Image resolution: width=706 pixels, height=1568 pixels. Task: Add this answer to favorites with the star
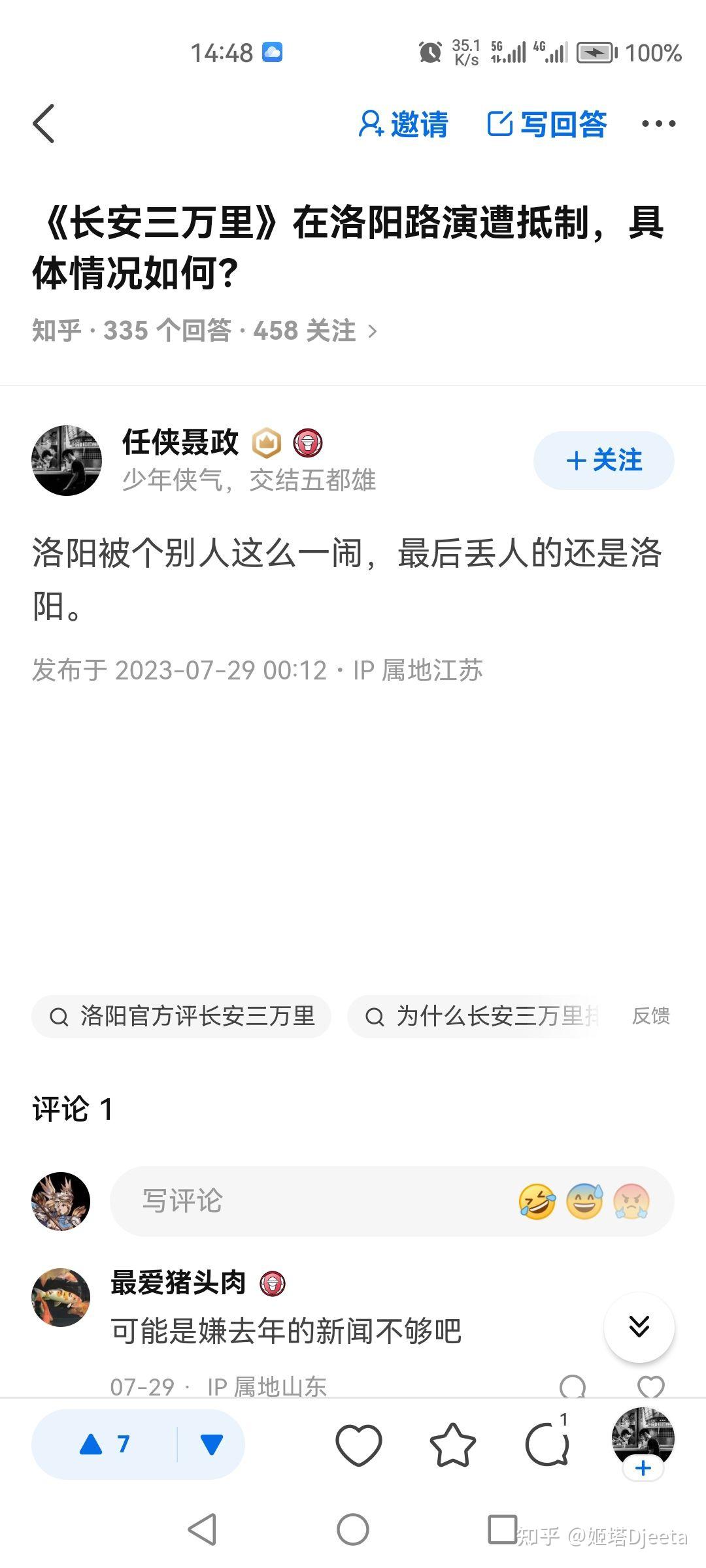click(452, 1445)
